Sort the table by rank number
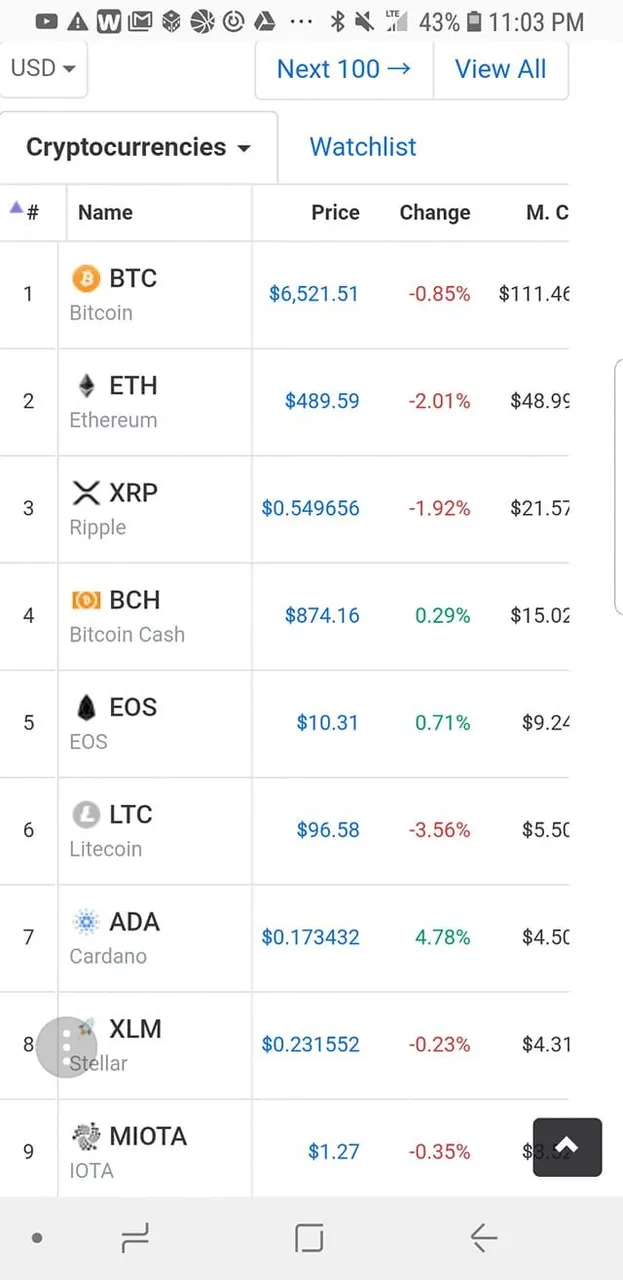Viewport: 623px width, 1280px height. pos(25,212)
